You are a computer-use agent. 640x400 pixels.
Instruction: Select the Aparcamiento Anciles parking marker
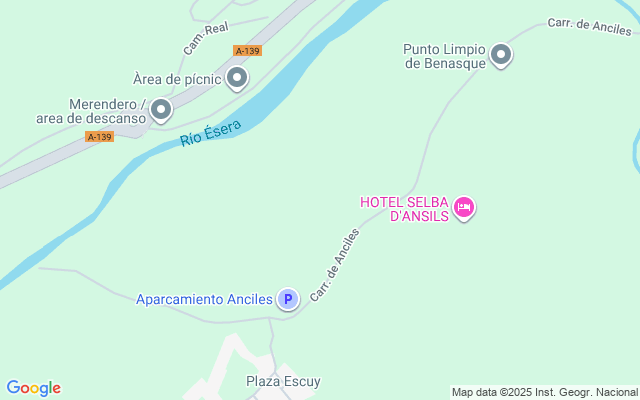[x=288, y=298]
